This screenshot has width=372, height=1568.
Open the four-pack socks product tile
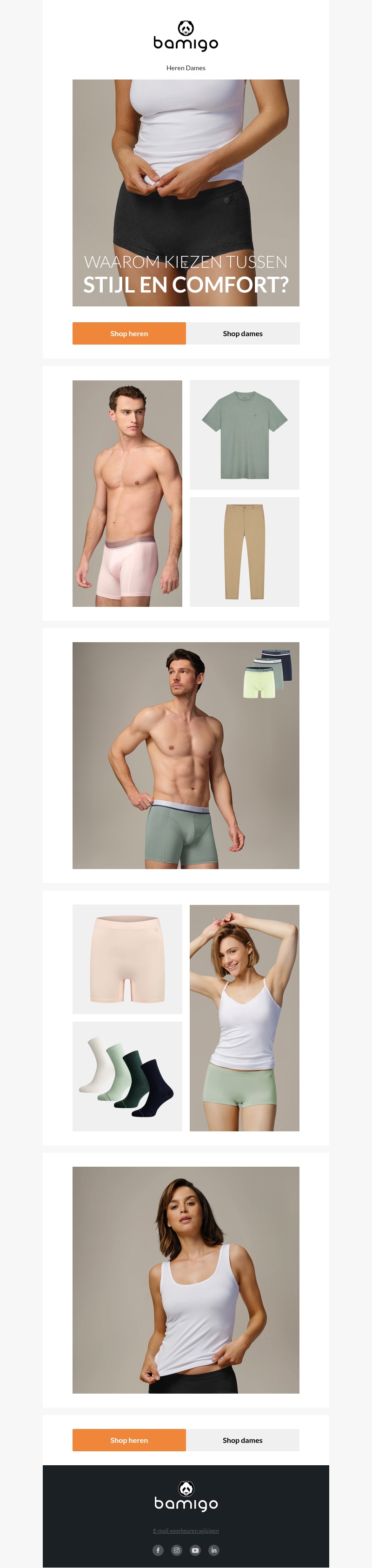click(127, 1076)
